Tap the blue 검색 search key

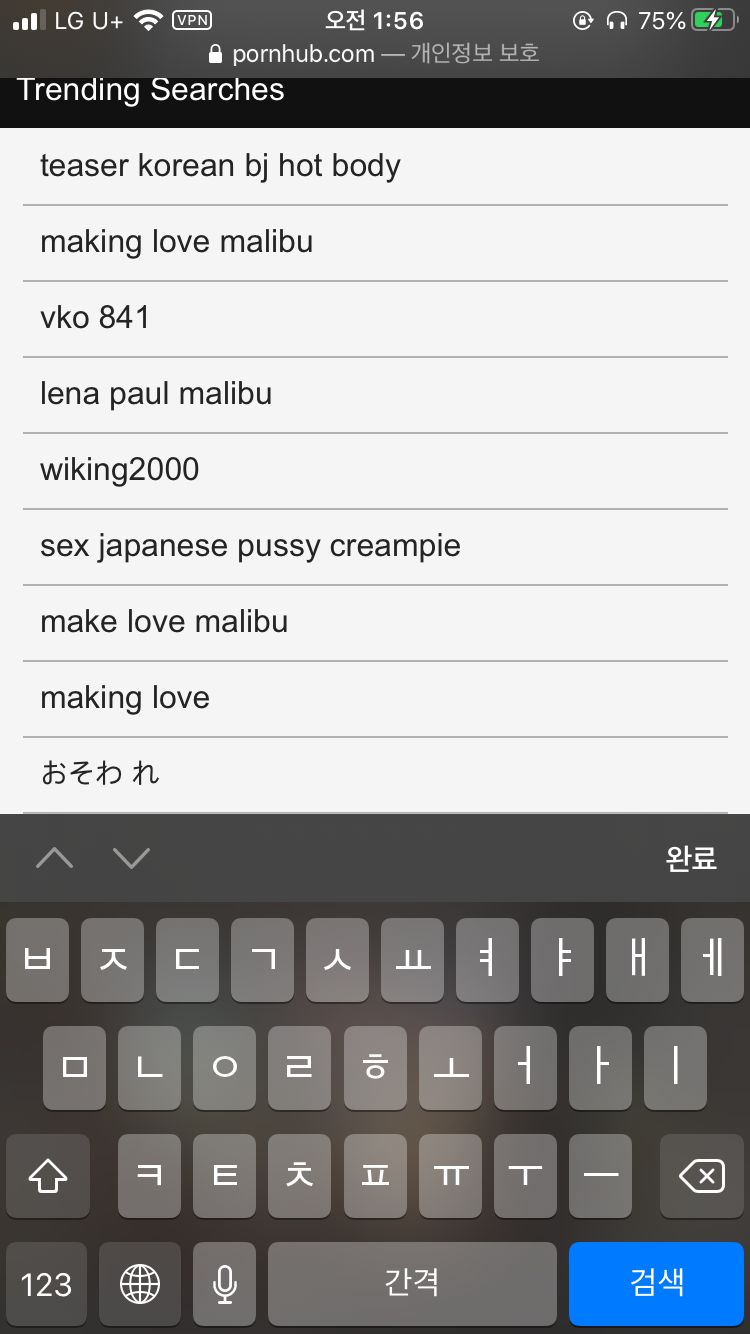pyautogui.click(x=657, y=1283)
